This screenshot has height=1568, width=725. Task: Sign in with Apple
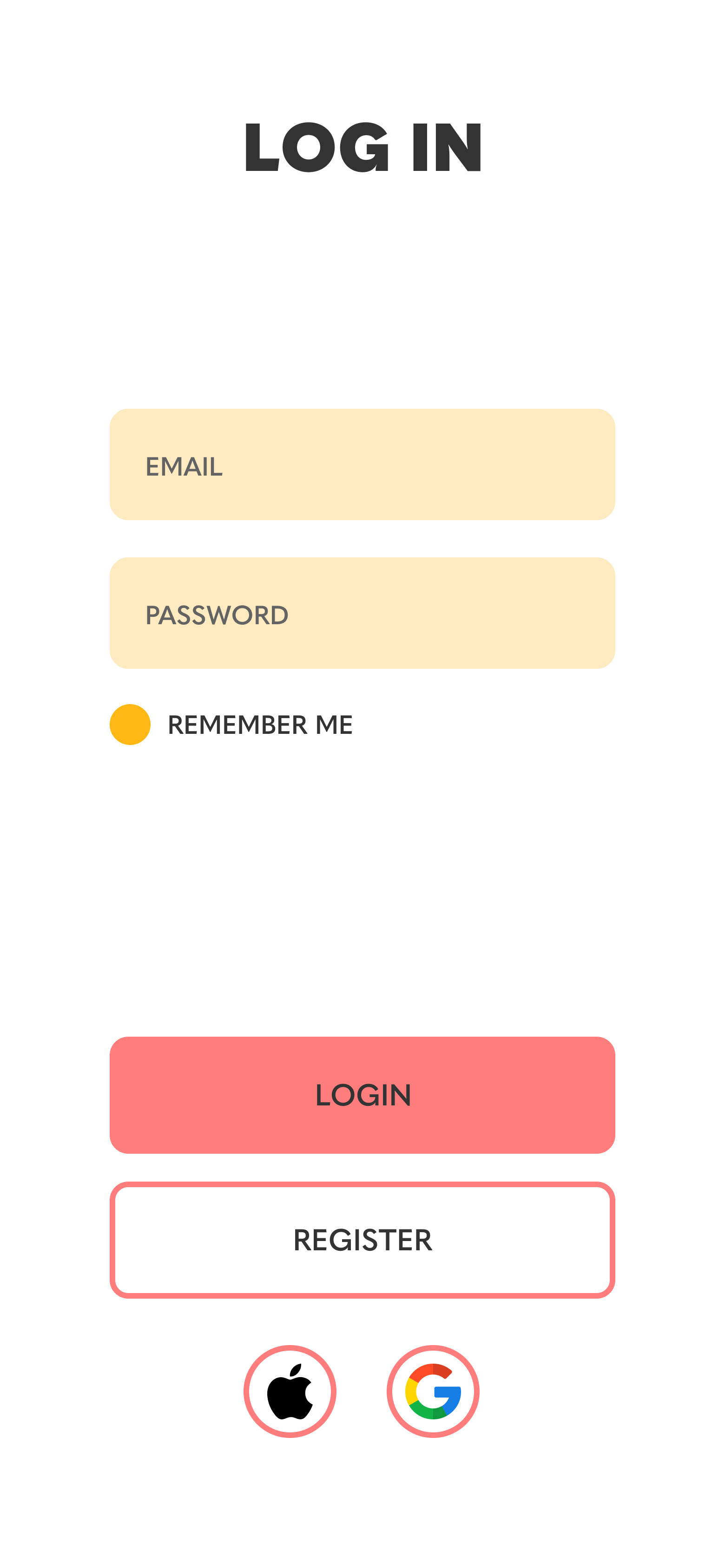click(x=290, y=1392)
